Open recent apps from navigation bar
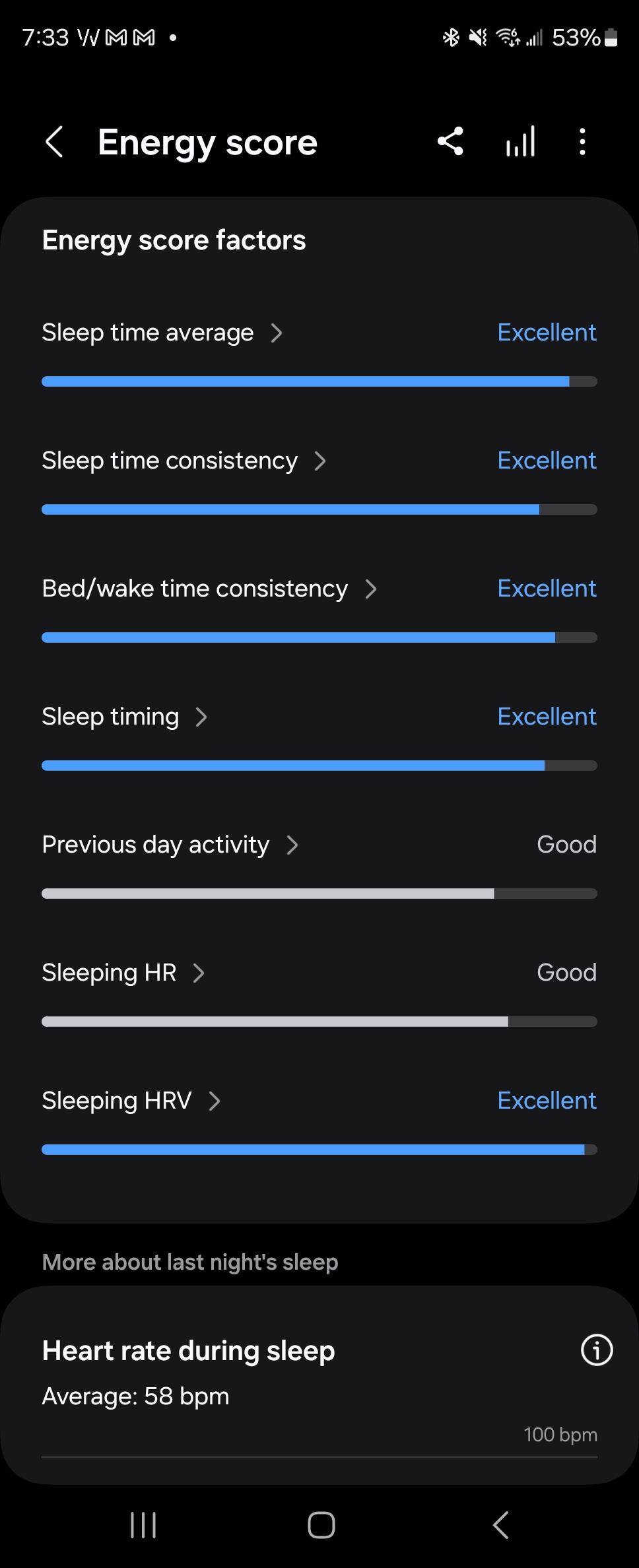 pyautogui.click(x=143, y=1525)
